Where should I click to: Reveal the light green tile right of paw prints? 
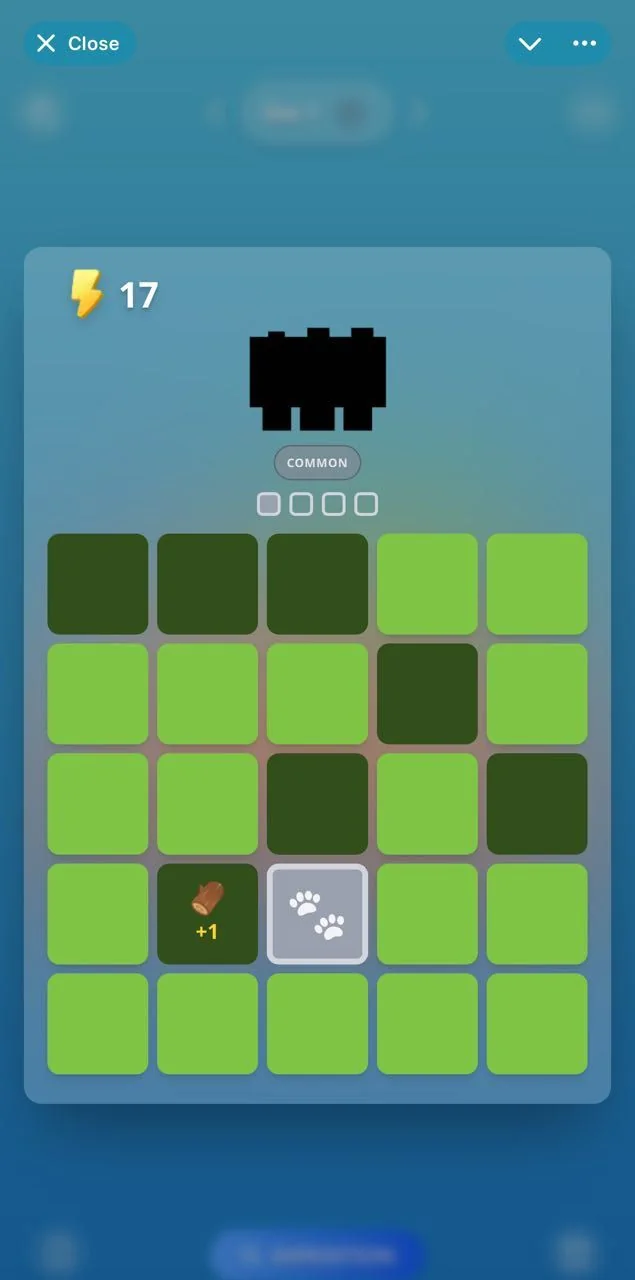point(427,914)
